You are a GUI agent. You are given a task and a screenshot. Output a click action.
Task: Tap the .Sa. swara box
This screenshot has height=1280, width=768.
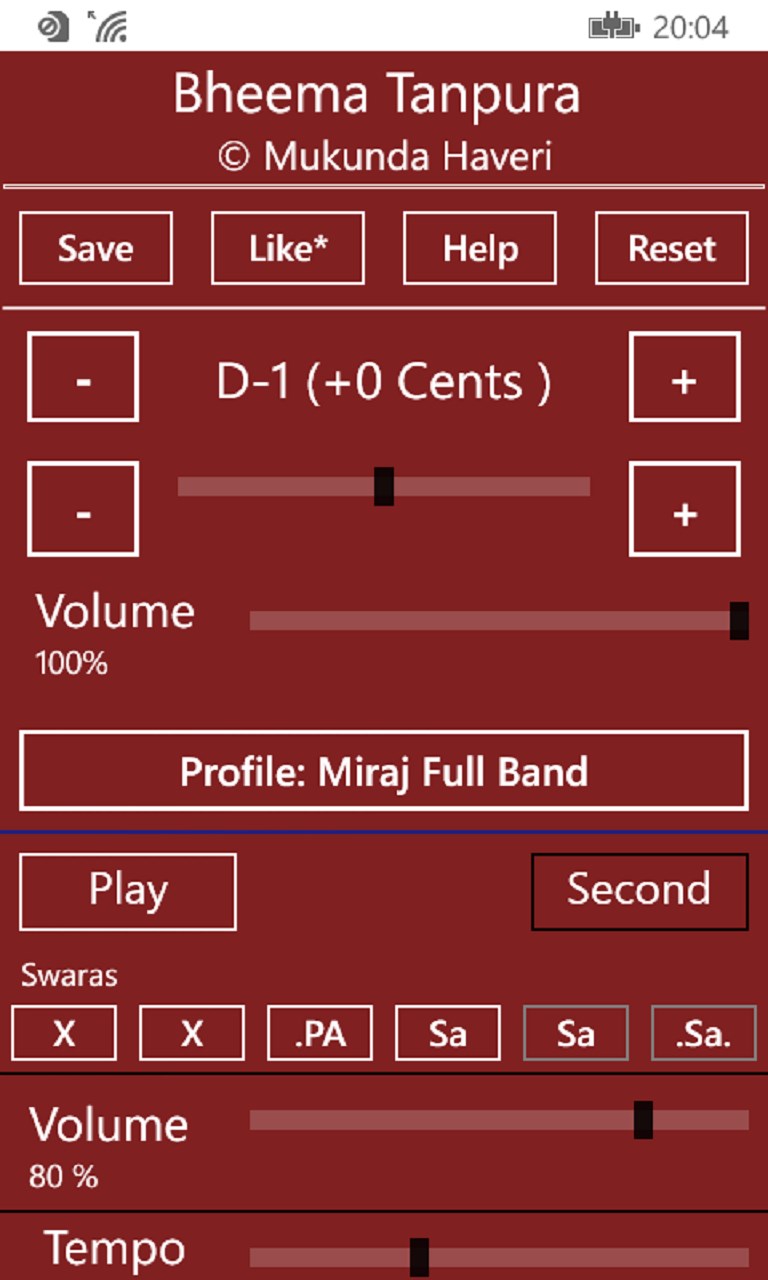click(x=704, y=1033)
